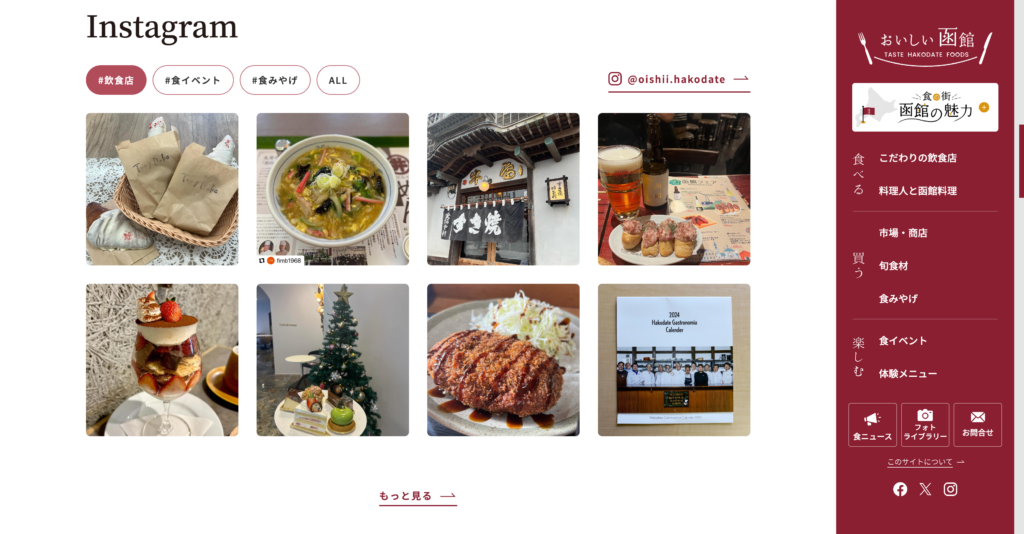Open the Facebook icon in sidebar
The width and height of the screenshot is (1024, 534).
point(900,489)
